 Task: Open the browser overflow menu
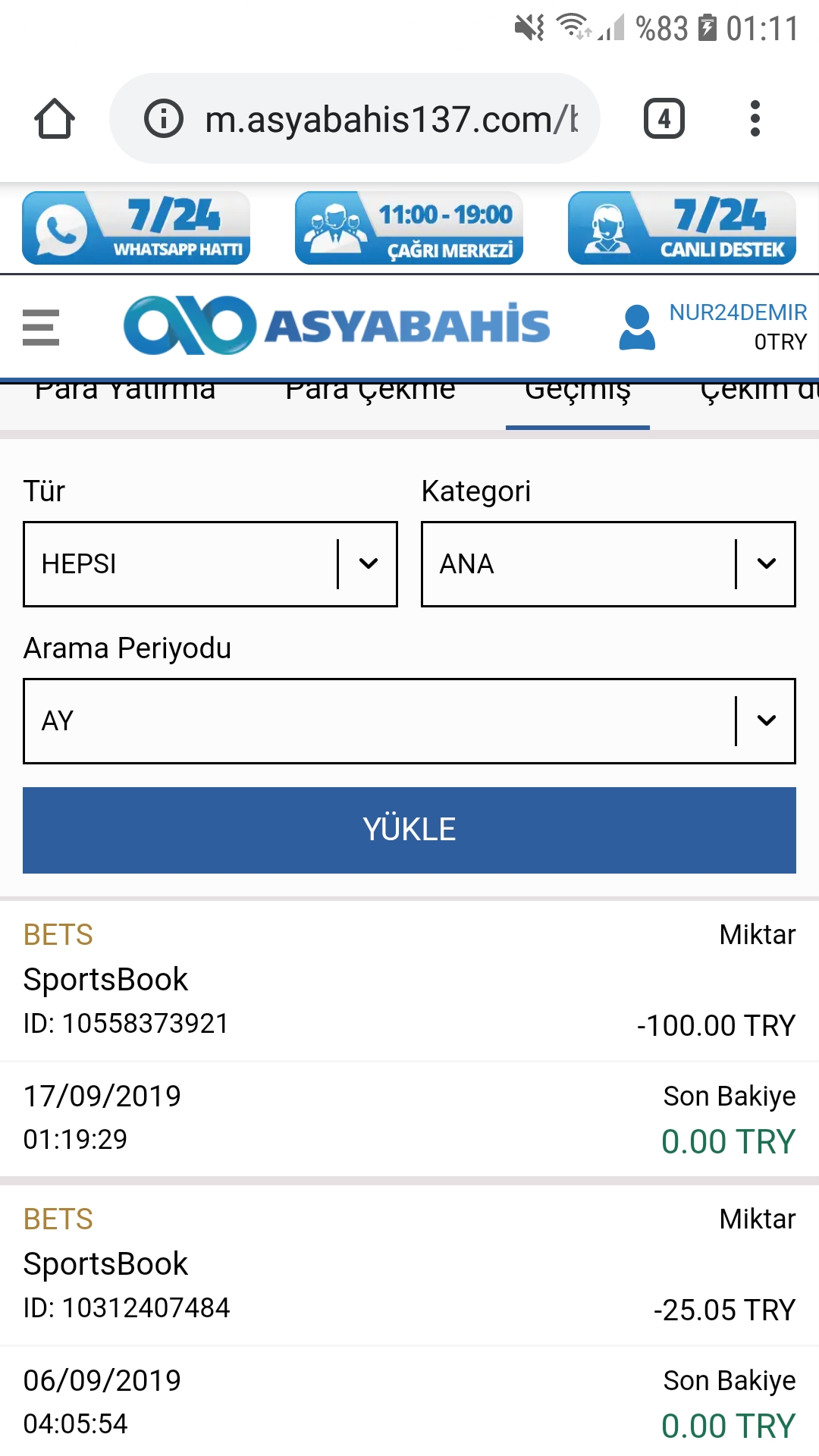[755, 119]
